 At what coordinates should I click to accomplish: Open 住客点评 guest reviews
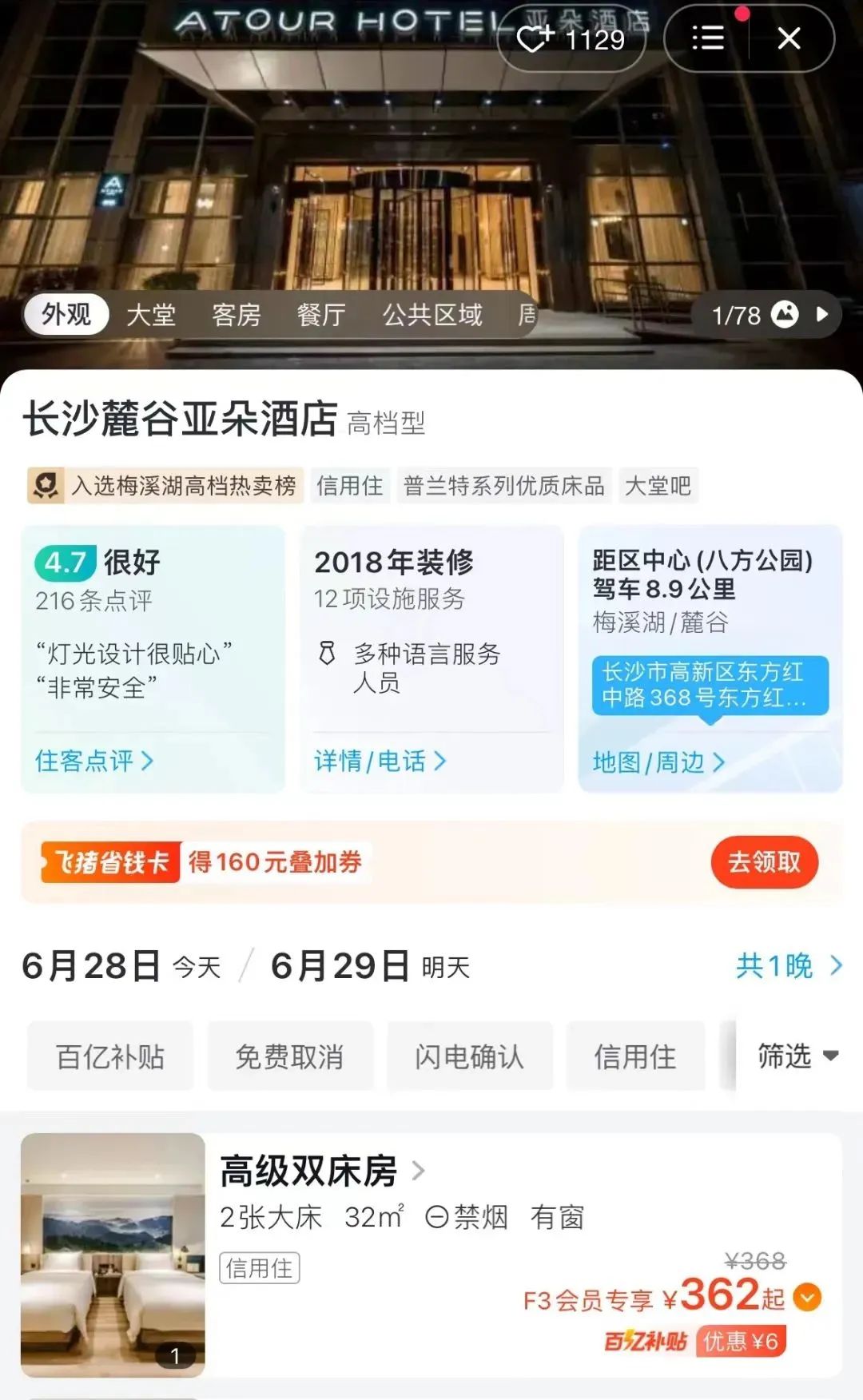tap(93, 761)
